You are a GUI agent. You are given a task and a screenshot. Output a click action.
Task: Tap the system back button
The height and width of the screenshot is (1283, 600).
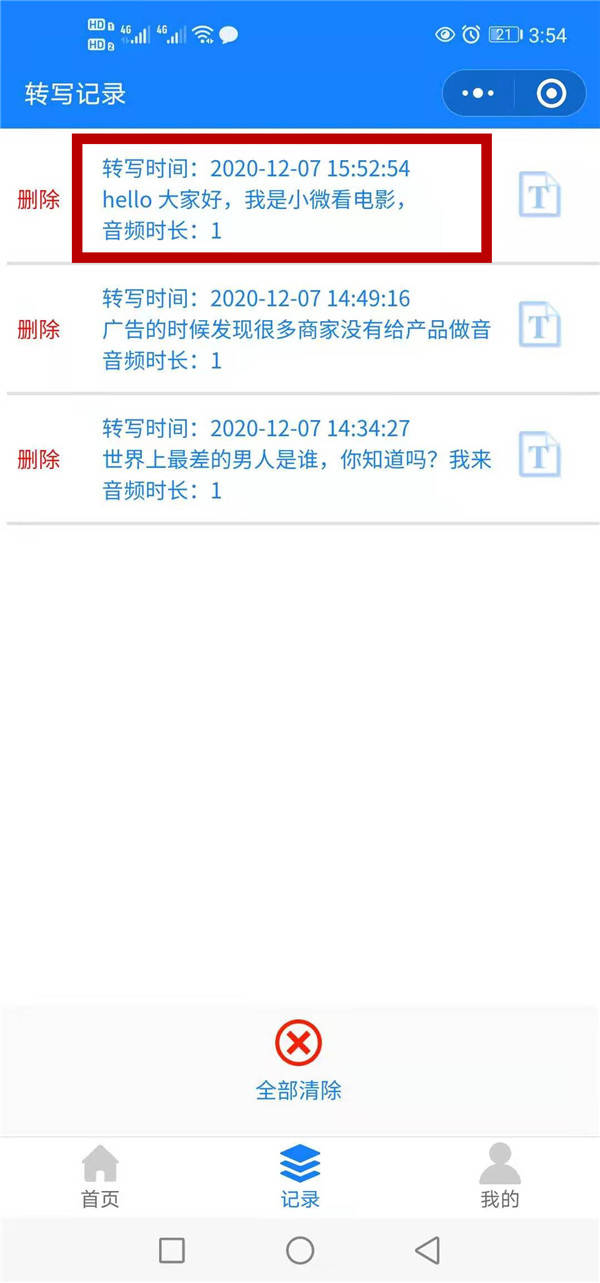[x=428, y=1250]
